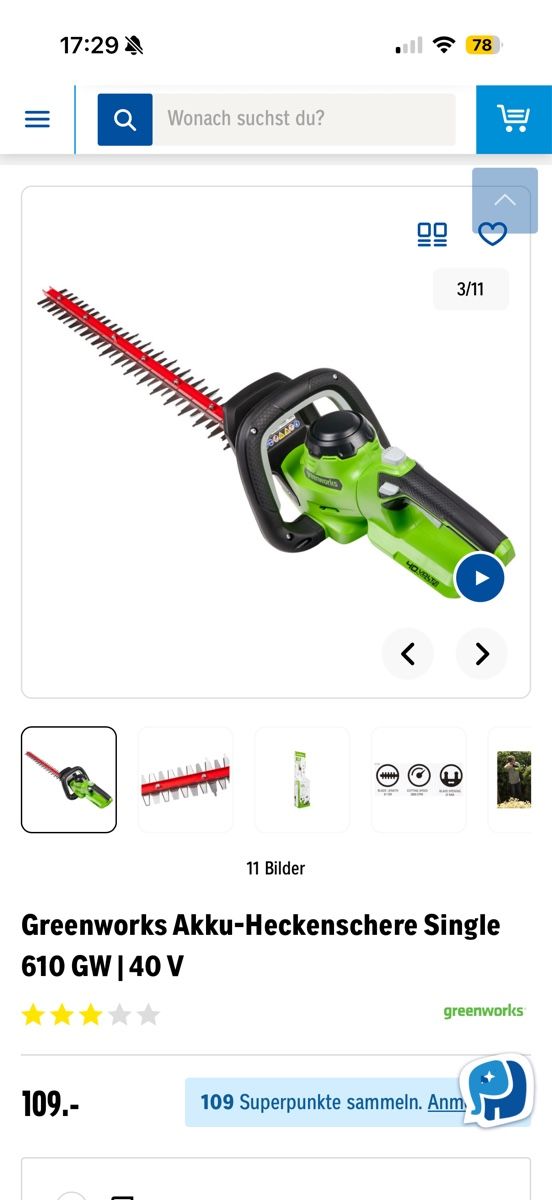This screenshot has height=1200, width=552.
Task: Focus the "Wonach suchst du?" search field
Action: 304,120
